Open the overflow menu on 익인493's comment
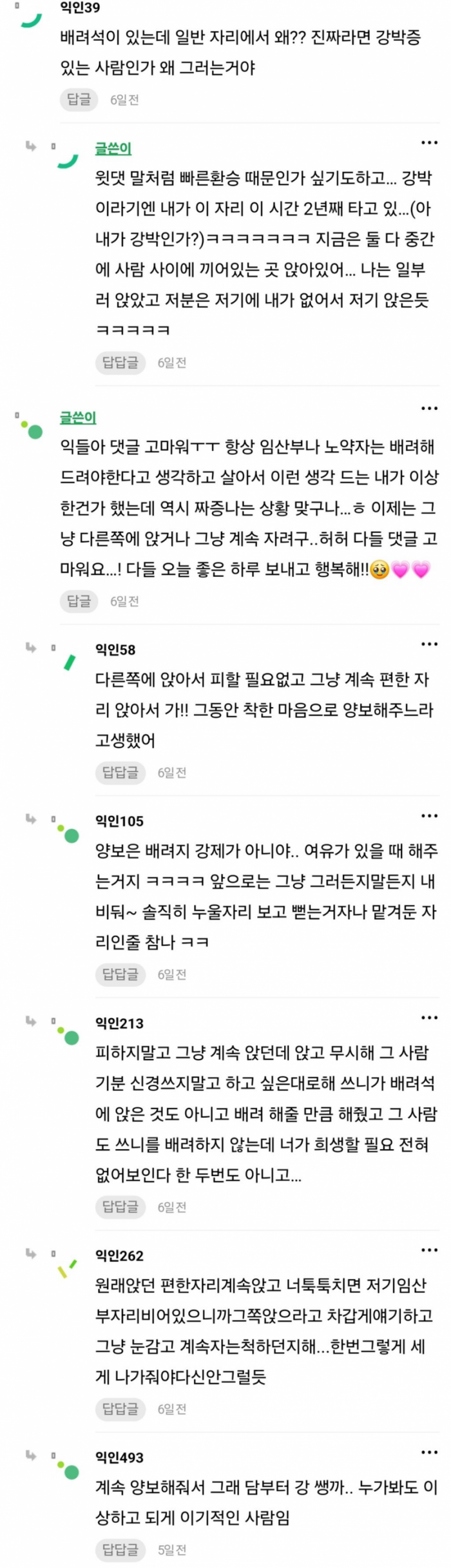 coord(429,1453)
